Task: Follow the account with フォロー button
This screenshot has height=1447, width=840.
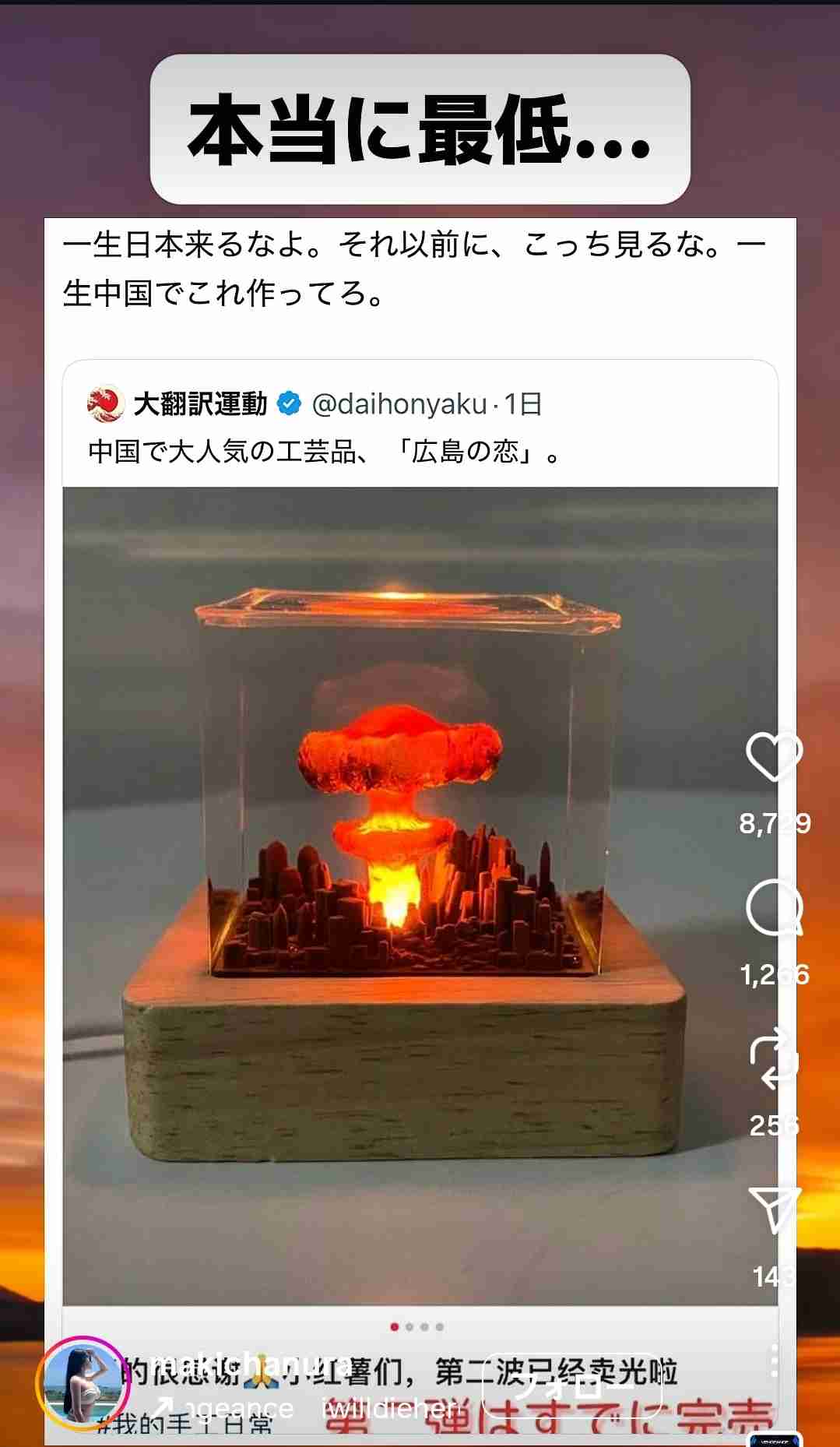Action: click(x=572, y=1387)
